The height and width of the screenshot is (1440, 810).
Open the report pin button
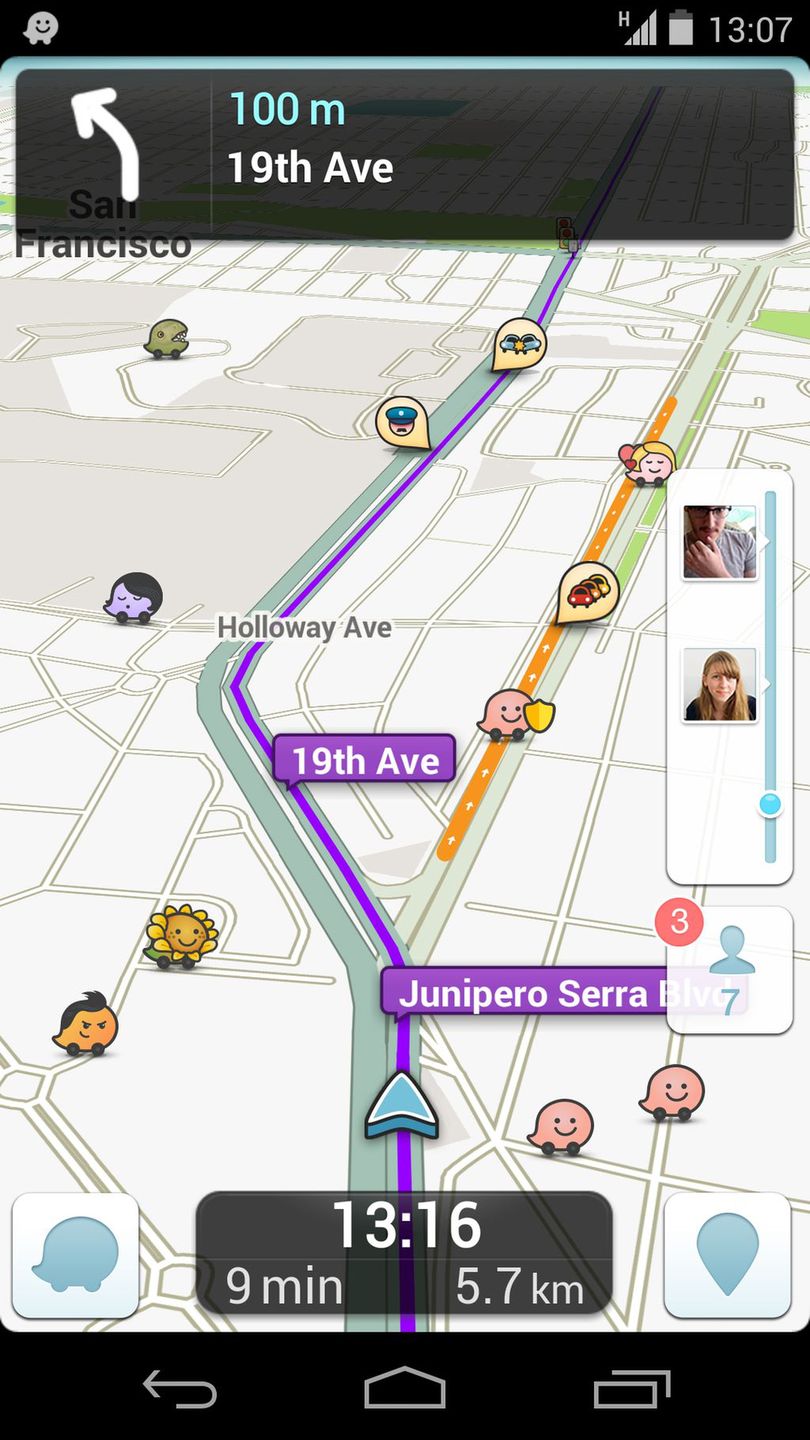click(727, 1254)
